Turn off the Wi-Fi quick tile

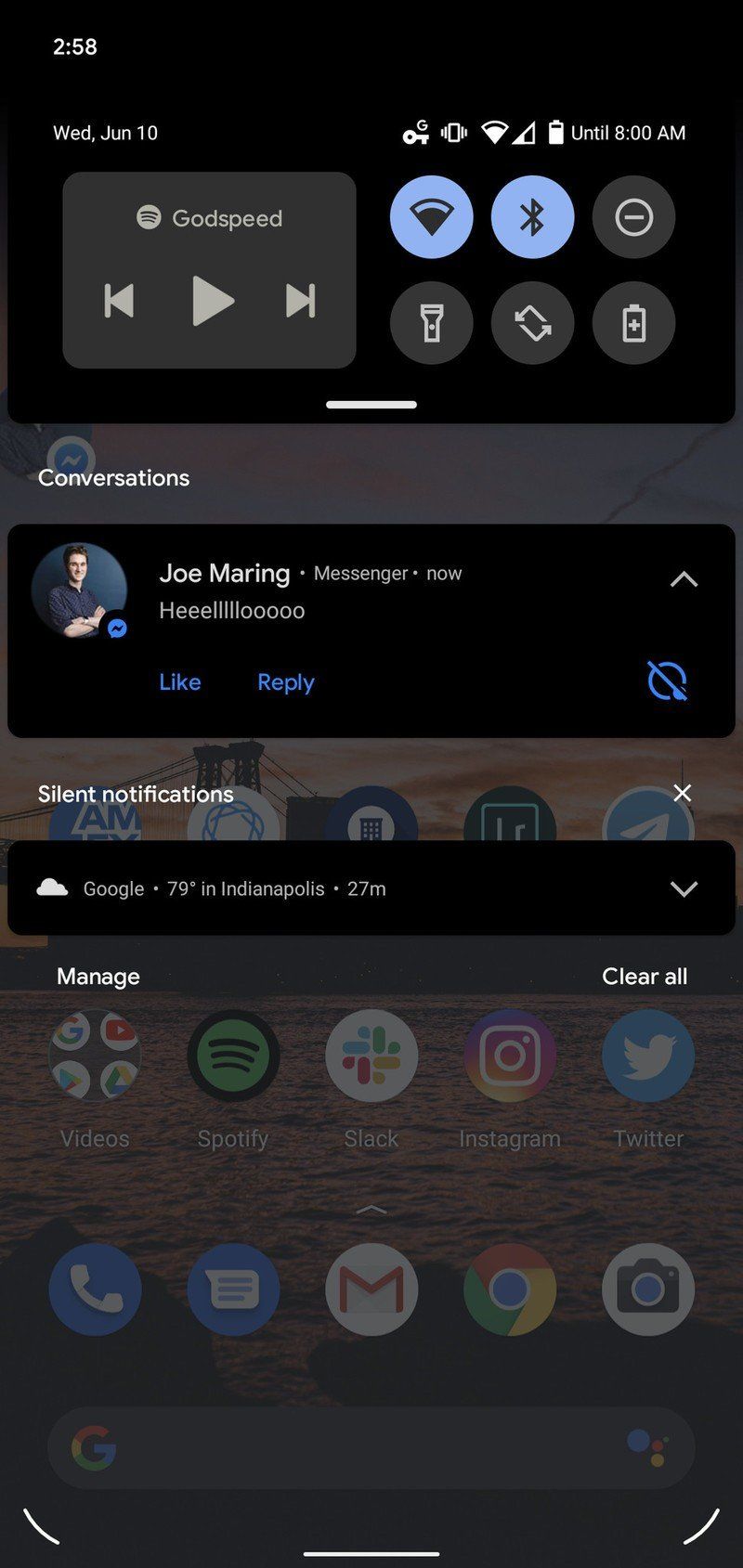coord(431,217)
